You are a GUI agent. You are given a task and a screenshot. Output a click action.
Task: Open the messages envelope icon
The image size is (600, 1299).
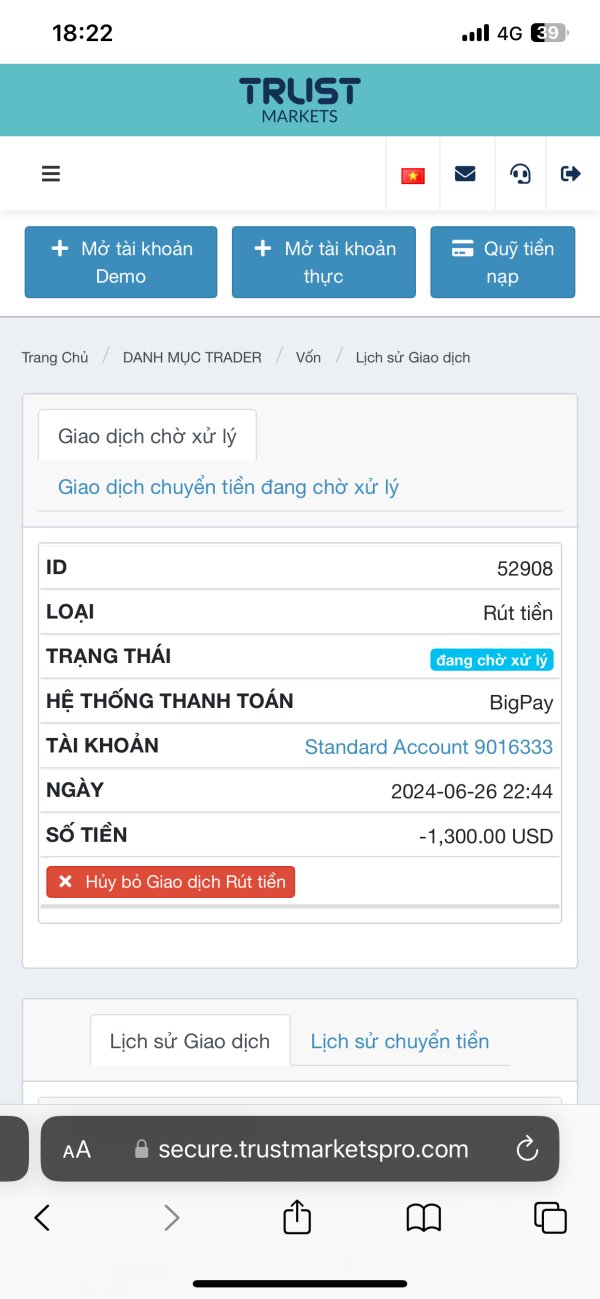(465, 174)
